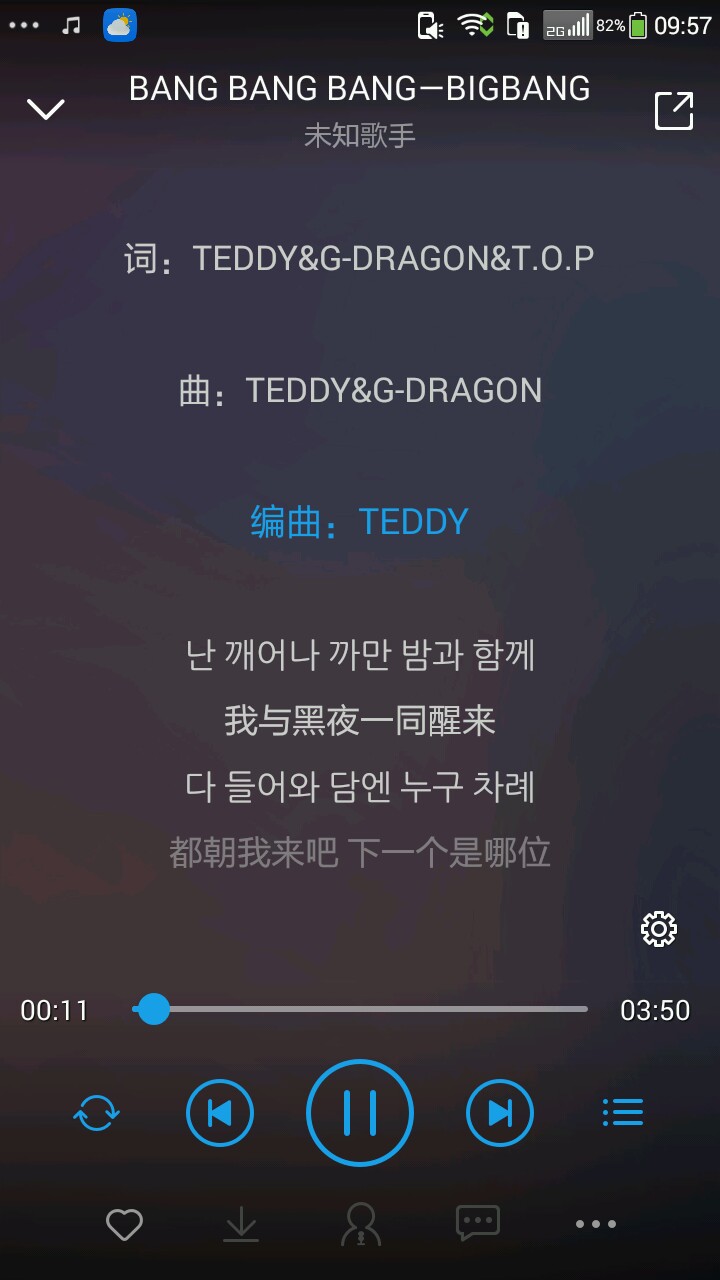Open more options at the bottom

tap(595, 1224)
